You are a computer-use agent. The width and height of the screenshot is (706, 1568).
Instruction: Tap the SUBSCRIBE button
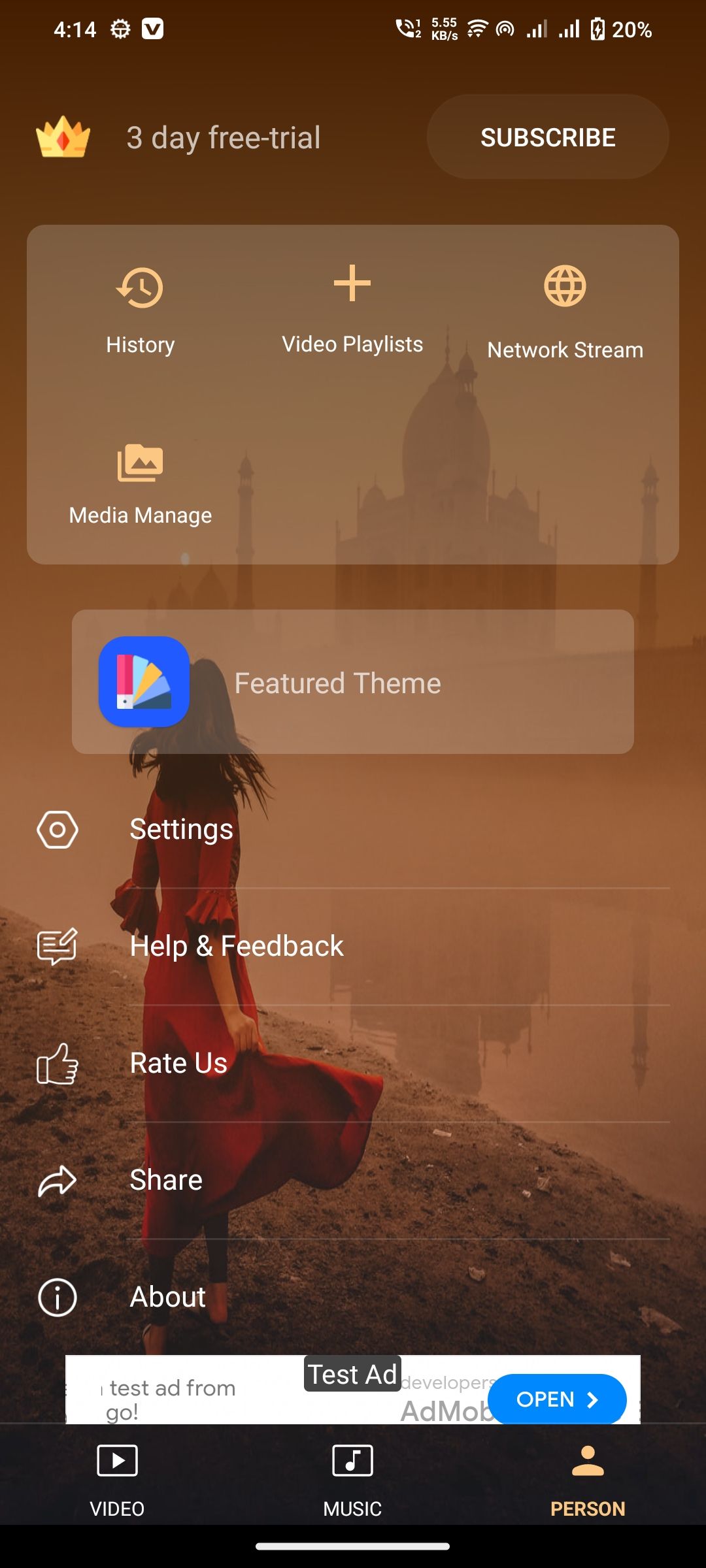pyautogui.click(x=548, y=137)
